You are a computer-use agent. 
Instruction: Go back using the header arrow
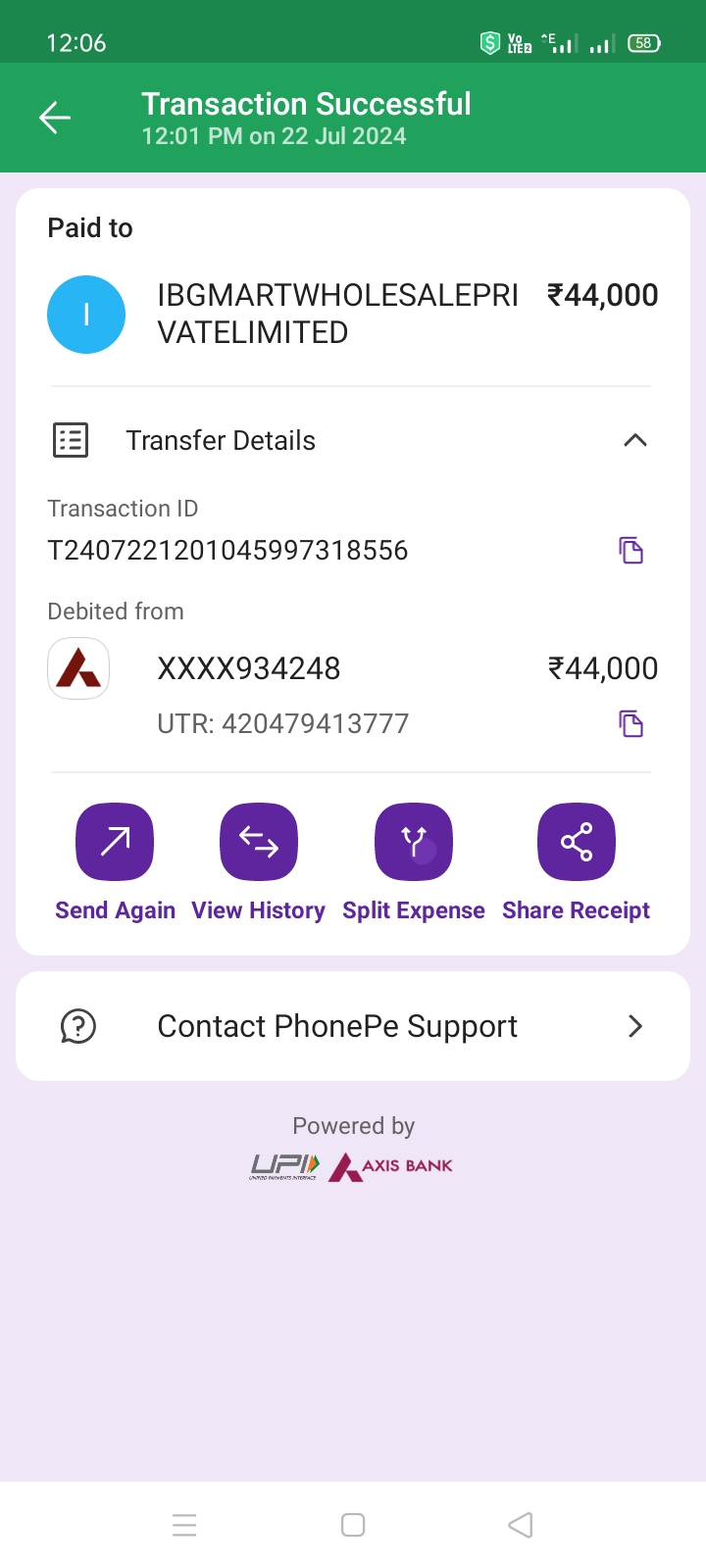[x=55, y=118]
